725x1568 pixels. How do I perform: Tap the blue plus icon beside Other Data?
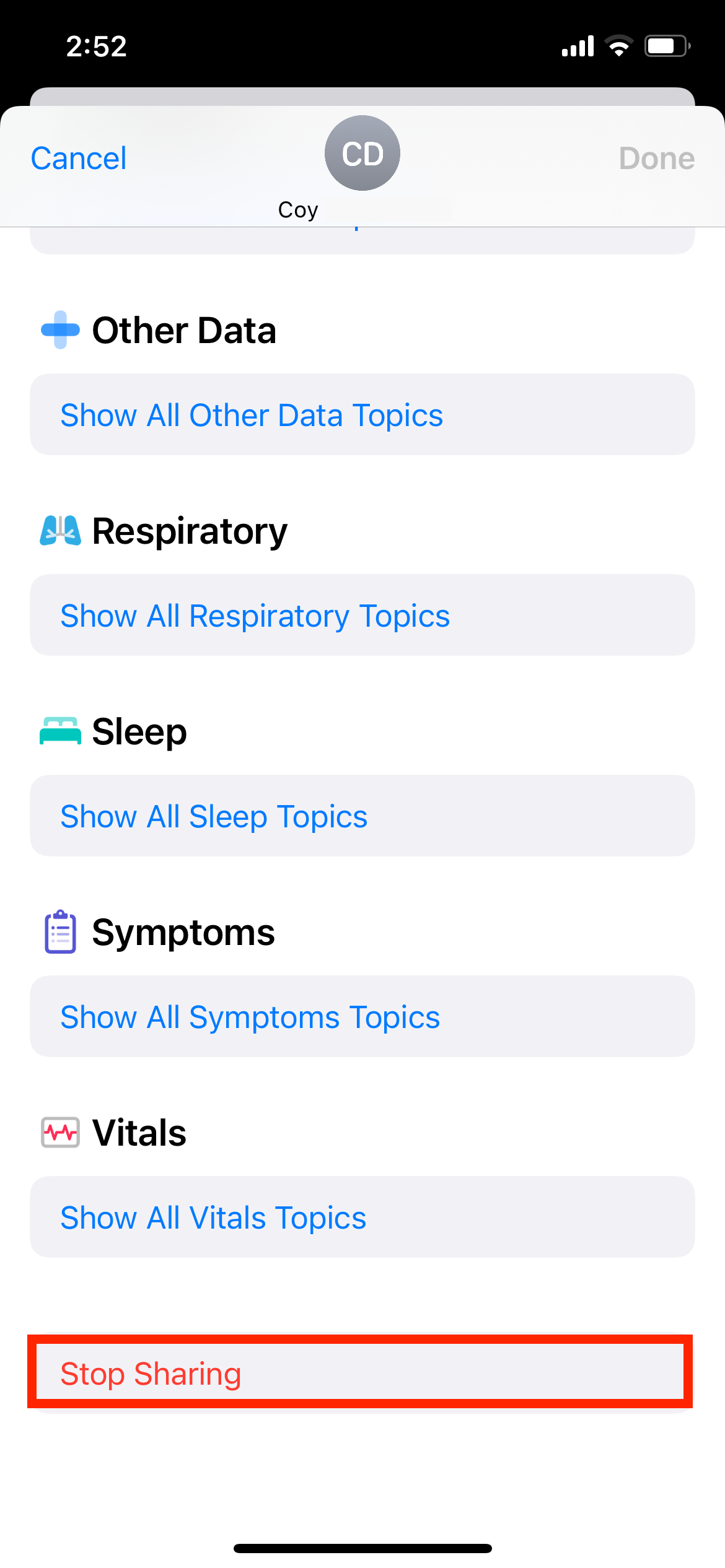tap(60, 329)
